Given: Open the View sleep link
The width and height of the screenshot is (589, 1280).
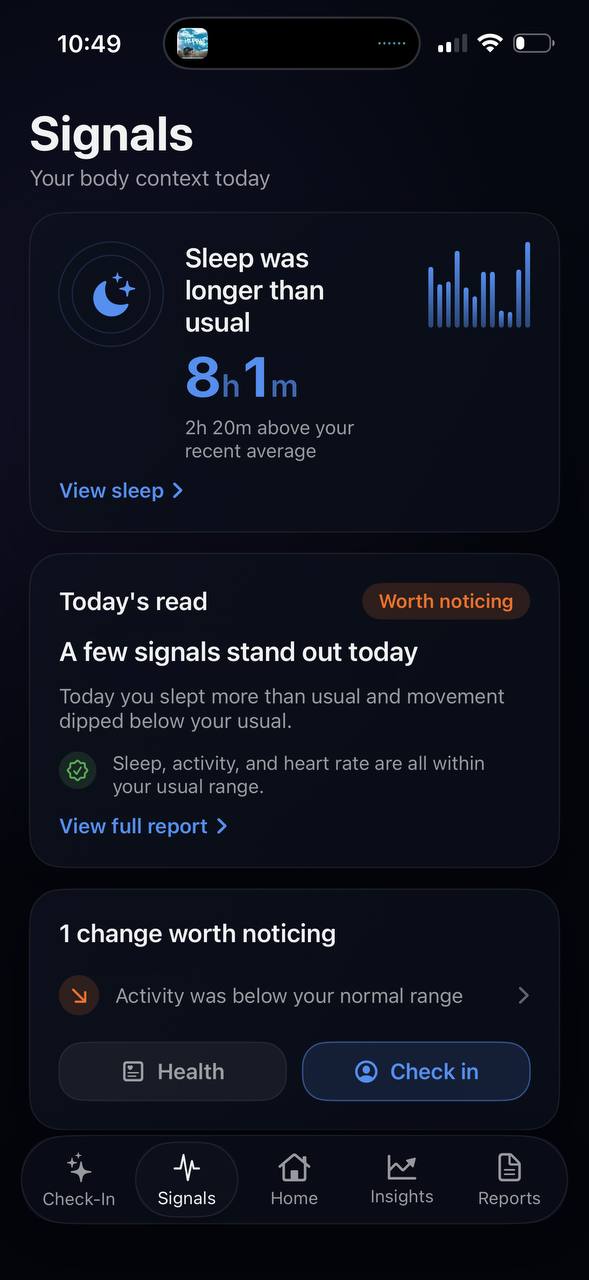Looking at the screenshot, I should pos(121,490).
